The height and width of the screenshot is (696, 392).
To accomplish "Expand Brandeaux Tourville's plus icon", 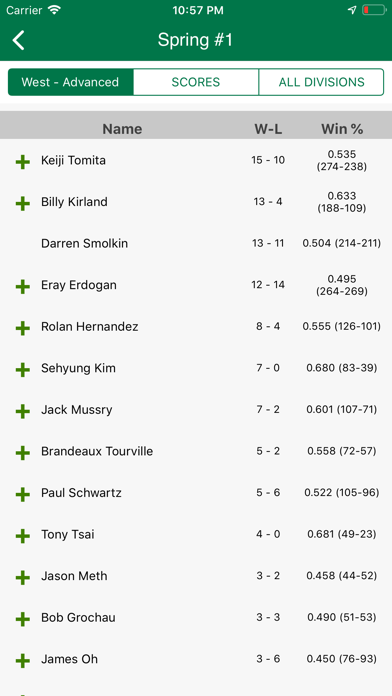I will click(x=23, y=453).
